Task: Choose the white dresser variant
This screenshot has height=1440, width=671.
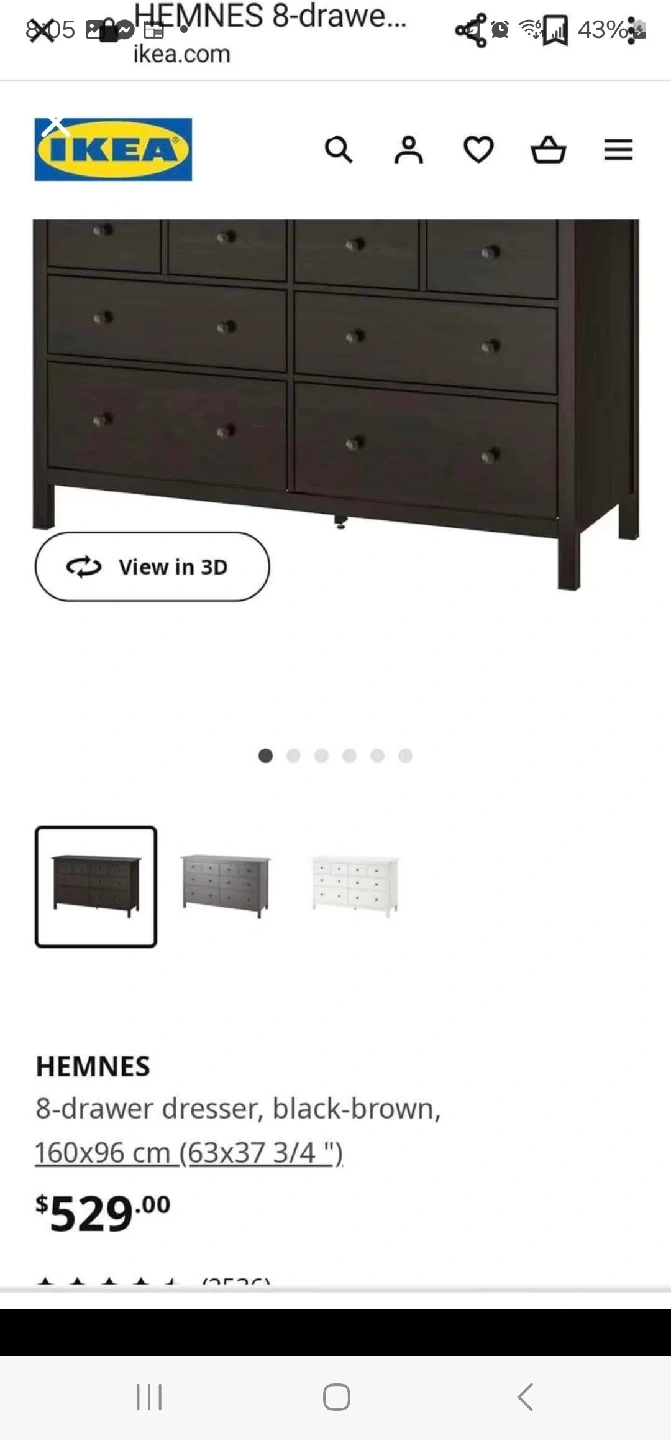Action: pos(355,886)
